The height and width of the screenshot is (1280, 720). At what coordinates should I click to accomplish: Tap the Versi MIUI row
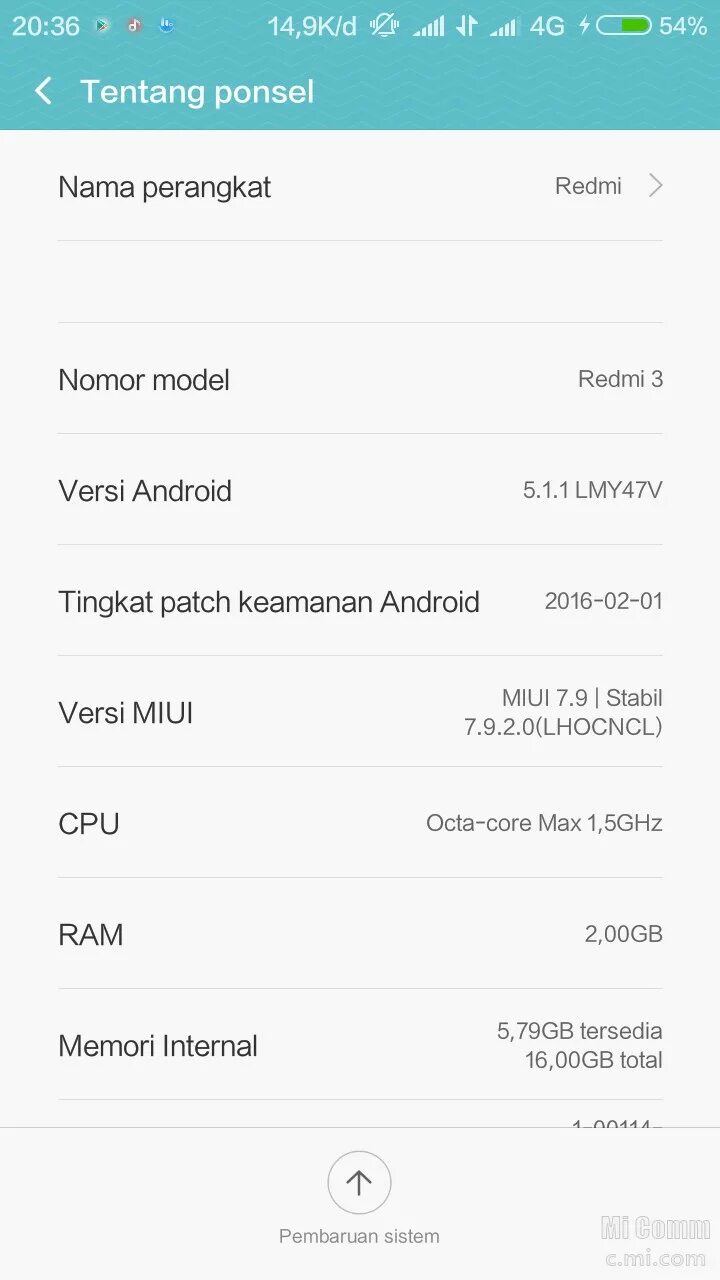(x=360, y=712)
